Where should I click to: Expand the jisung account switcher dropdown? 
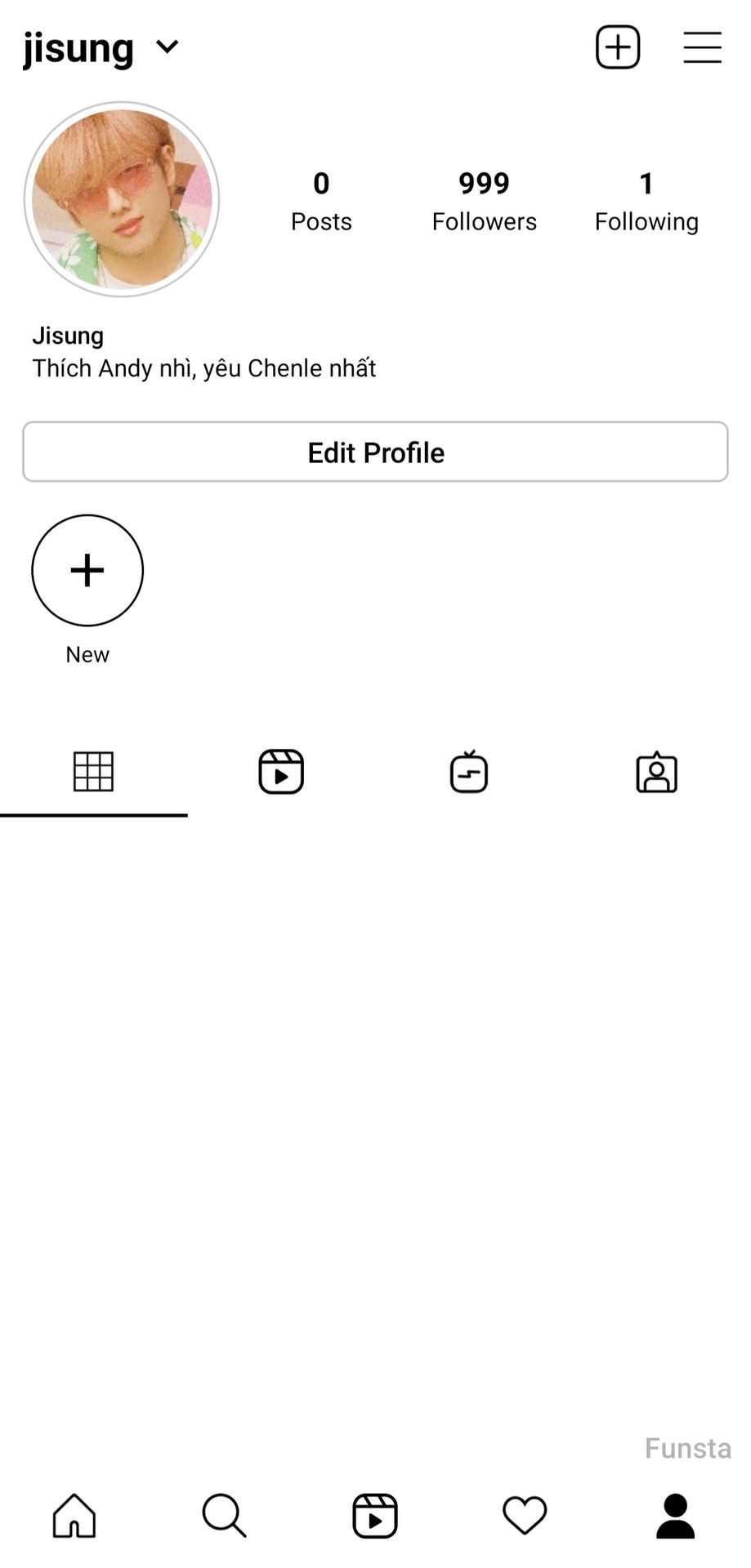[167, 47]
